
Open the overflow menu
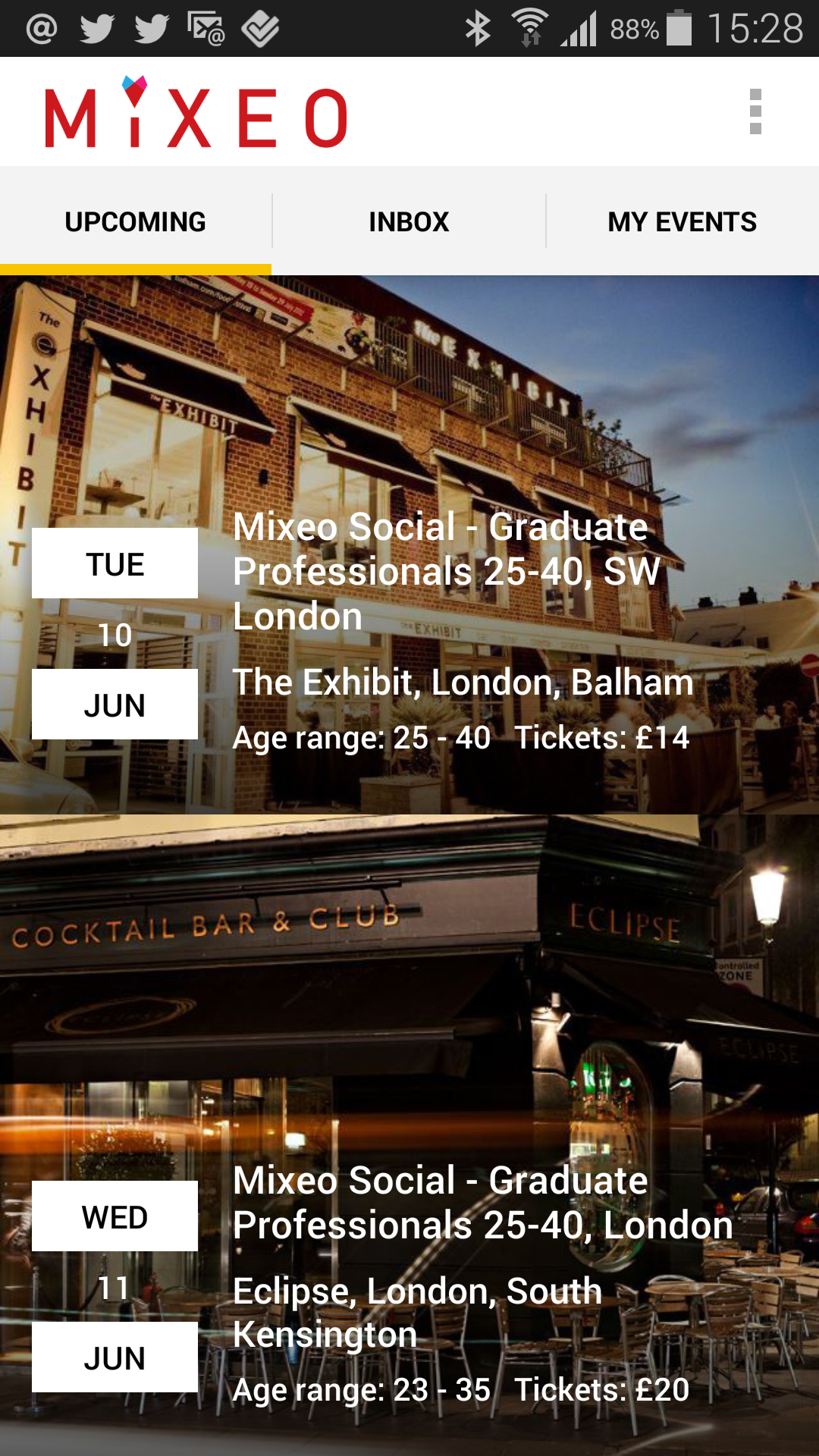(755, 111)
